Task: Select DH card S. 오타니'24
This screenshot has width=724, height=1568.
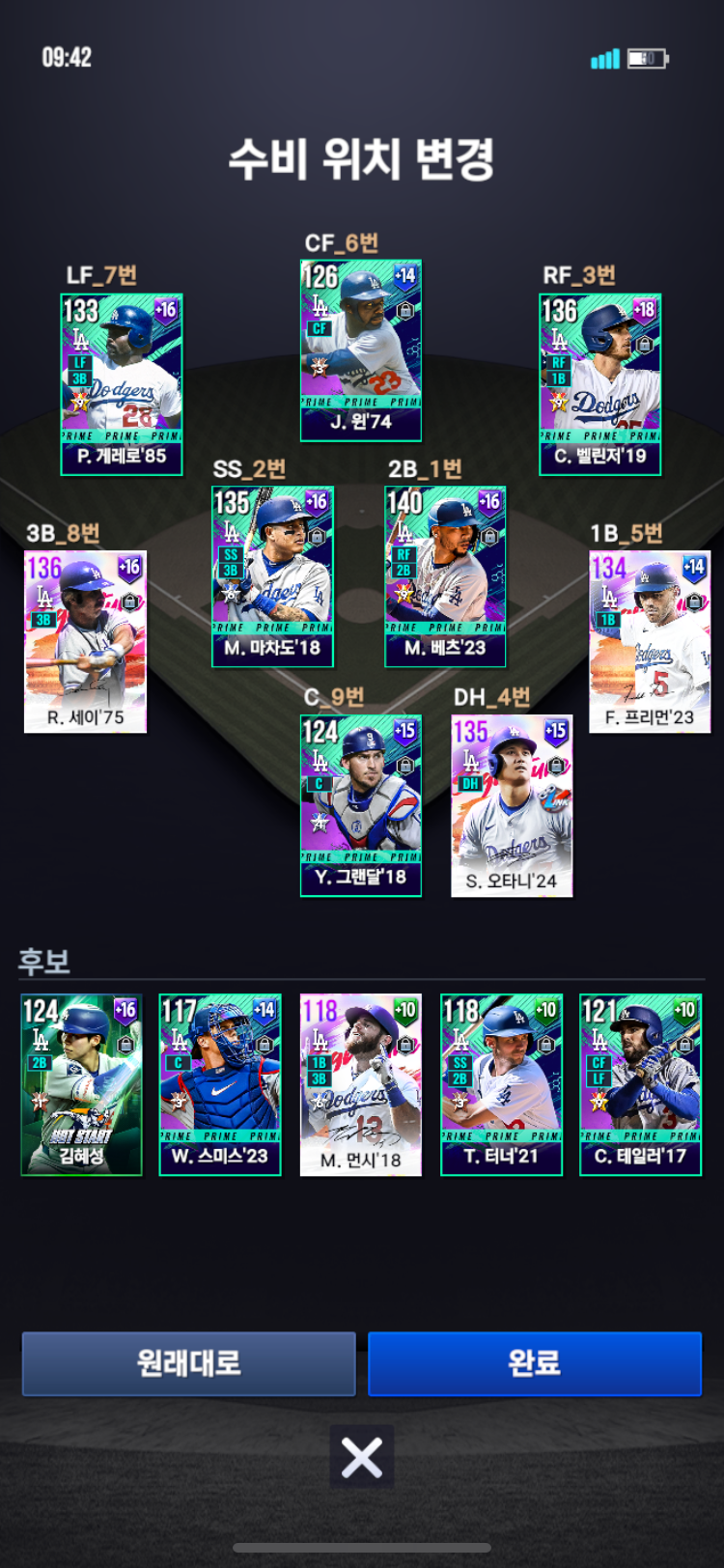Action: click(512, 806)
